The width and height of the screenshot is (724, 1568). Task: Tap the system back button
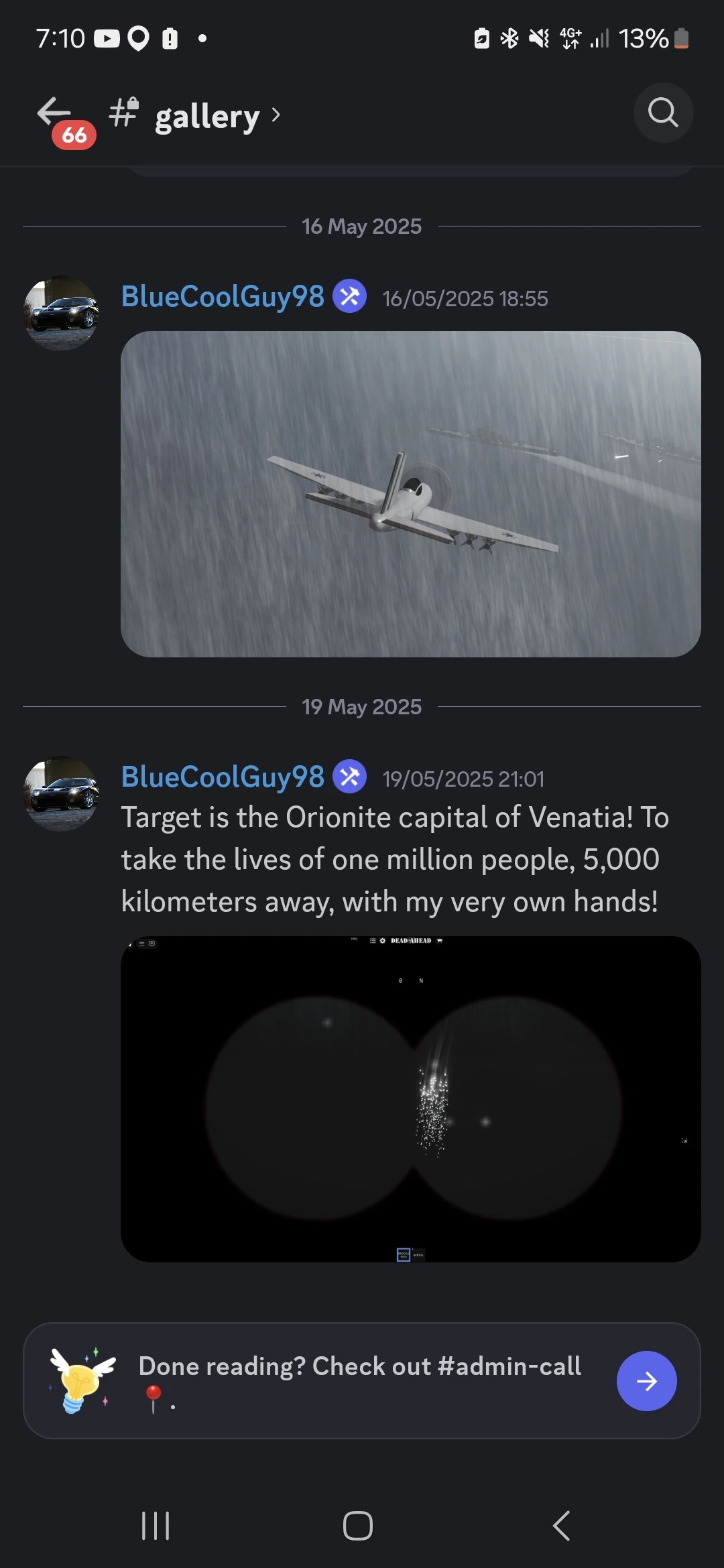[x=562, y=1526]
